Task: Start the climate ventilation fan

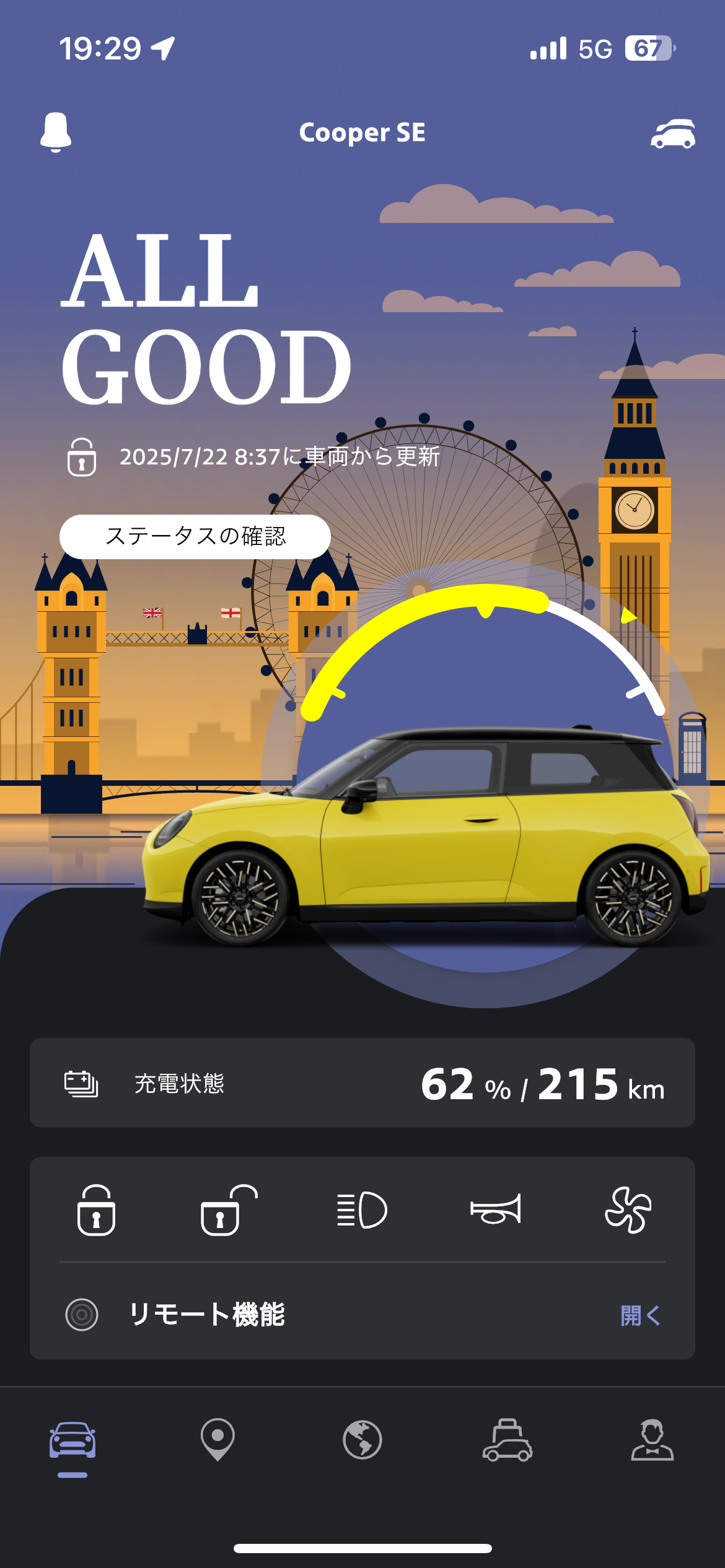Action: pyautogui.click(x=628, y=1210)
